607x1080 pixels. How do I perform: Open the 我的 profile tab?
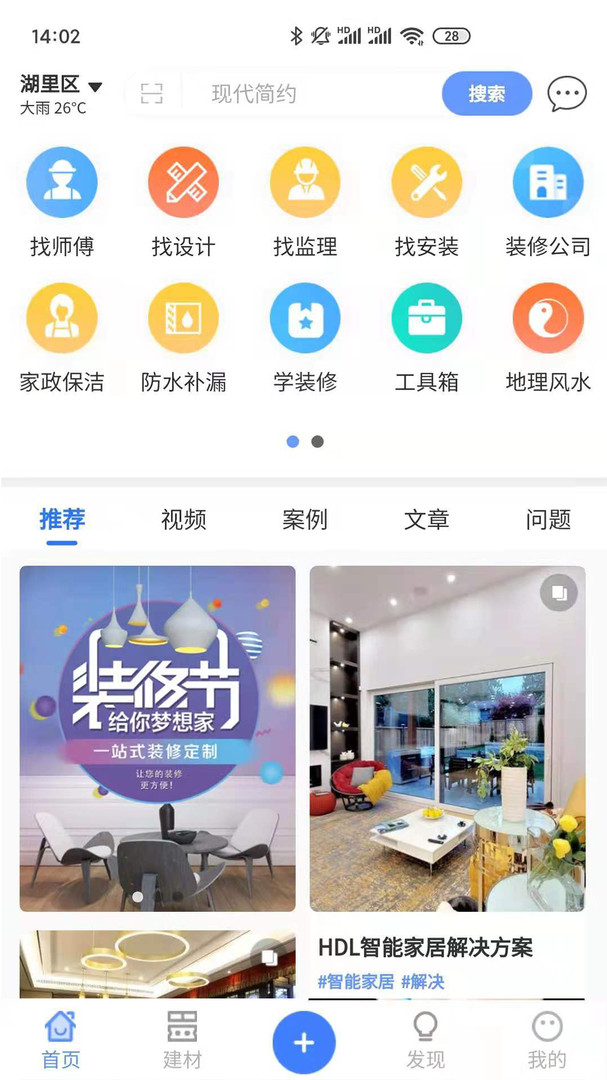546,1040
